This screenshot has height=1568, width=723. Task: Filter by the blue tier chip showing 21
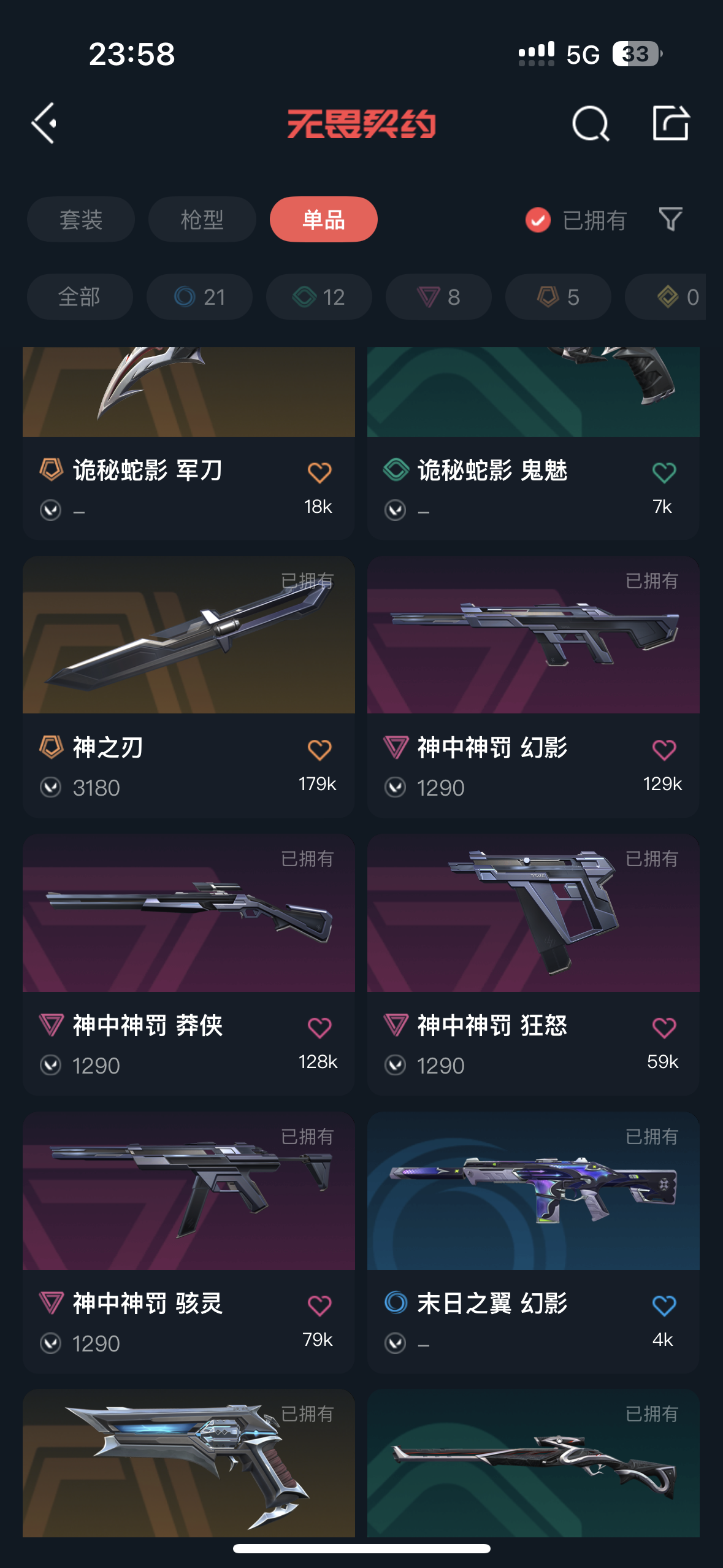click(x=199, y=297)
